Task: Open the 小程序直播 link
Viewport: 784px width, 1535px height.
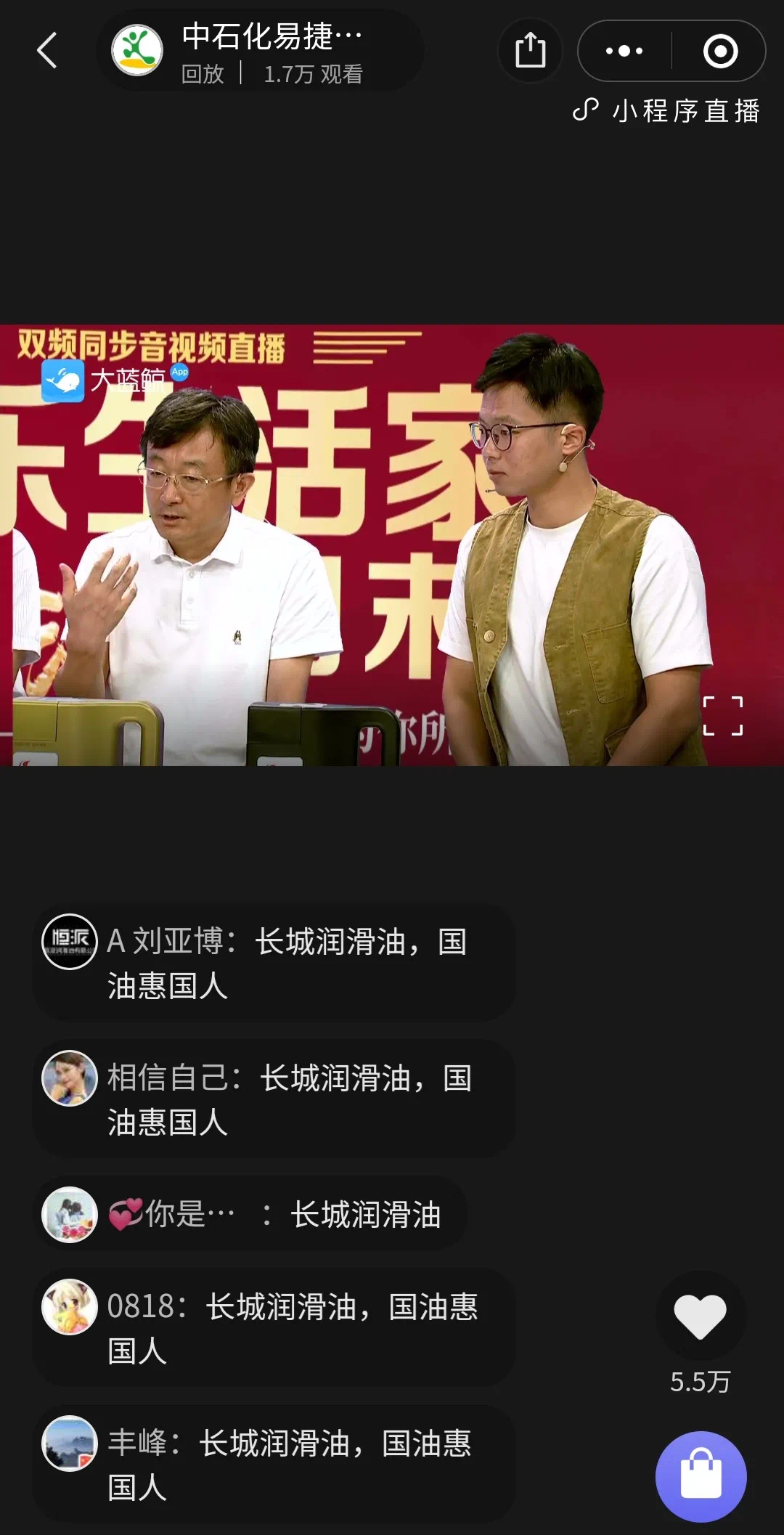Action: pyautogui.click(x=666, y=111)
